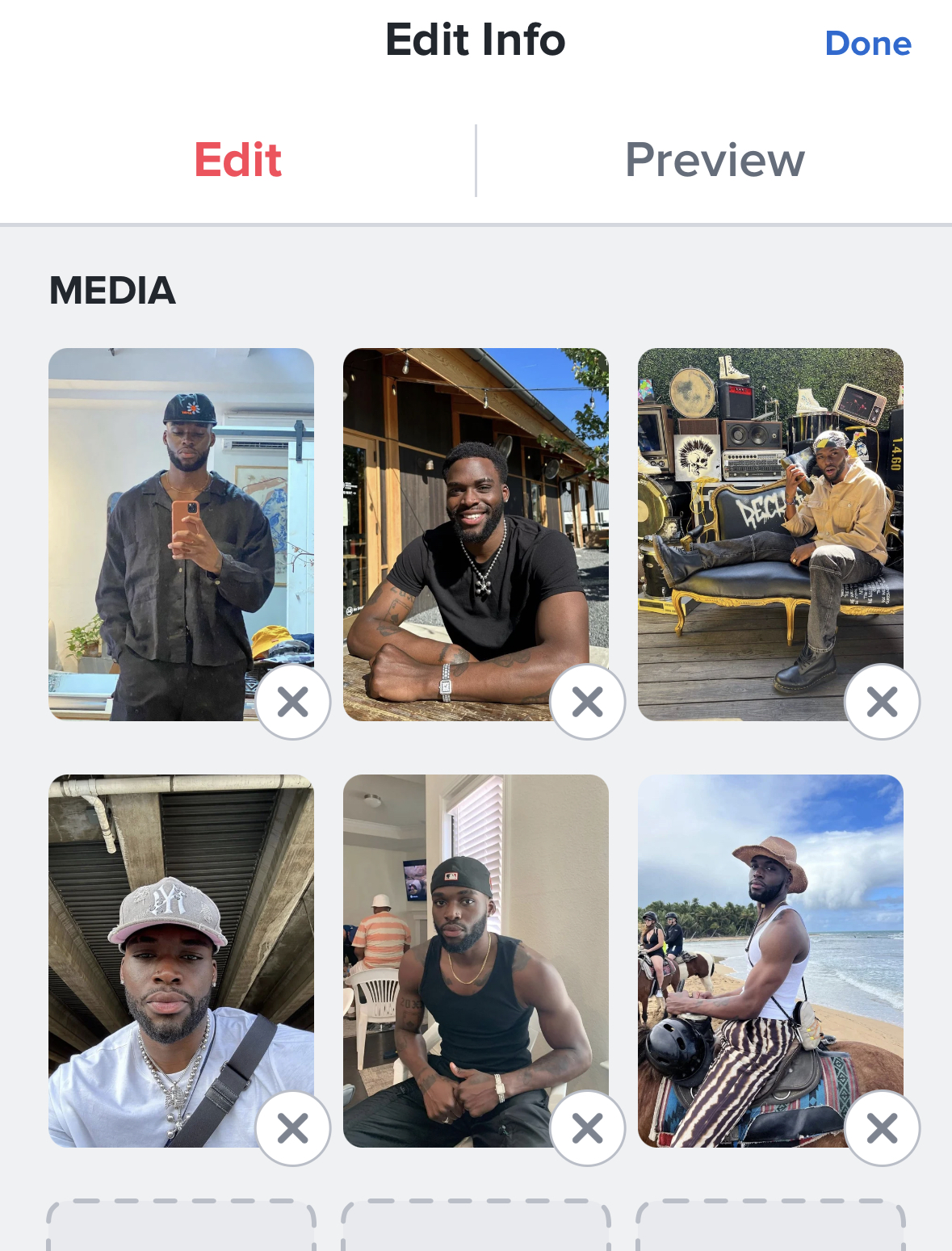Tap Done to finish editing

pyautogui.click(x=867, y=44)
